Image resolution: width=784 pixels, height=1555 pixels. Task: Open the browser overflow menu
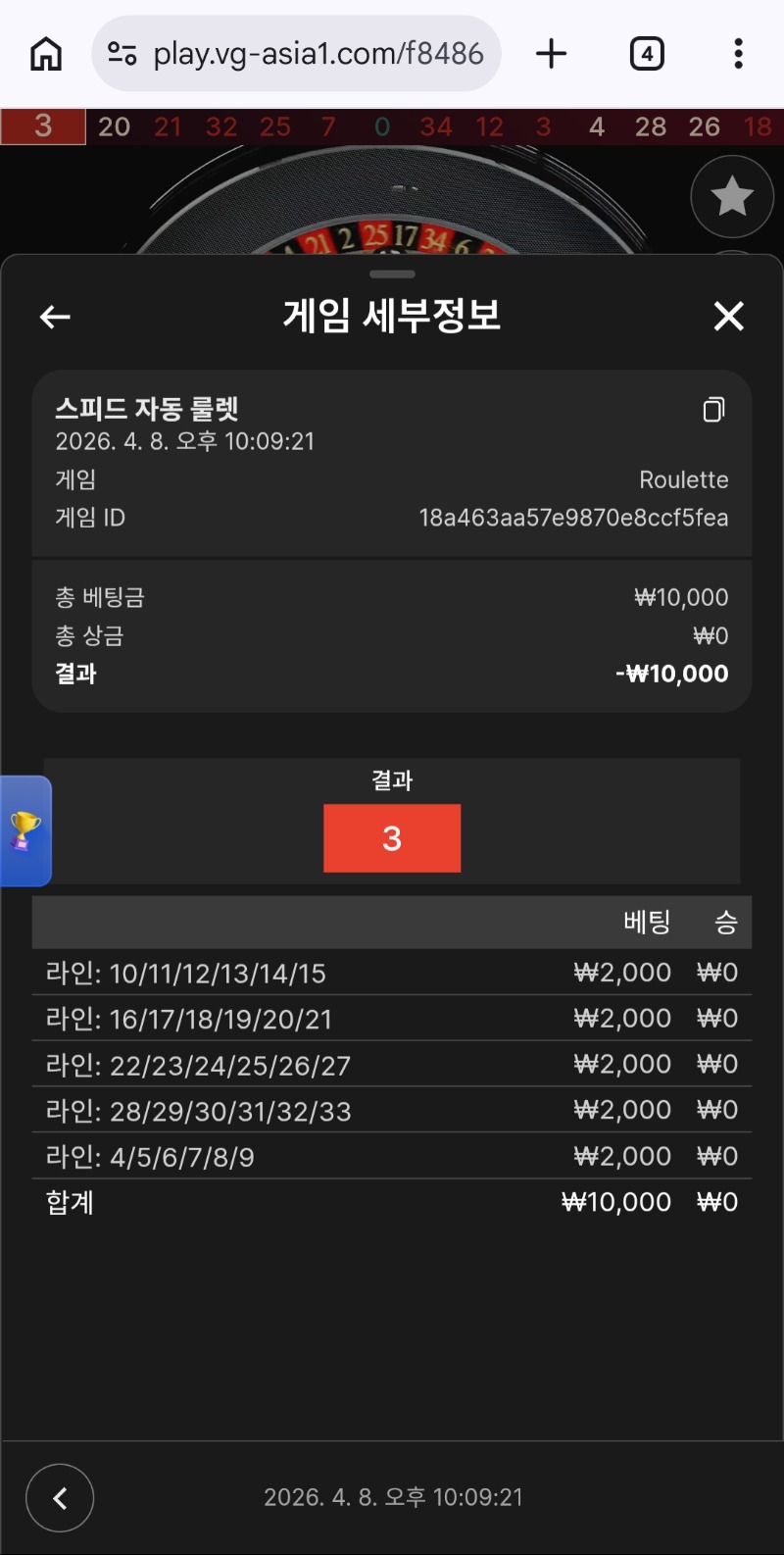738,54
